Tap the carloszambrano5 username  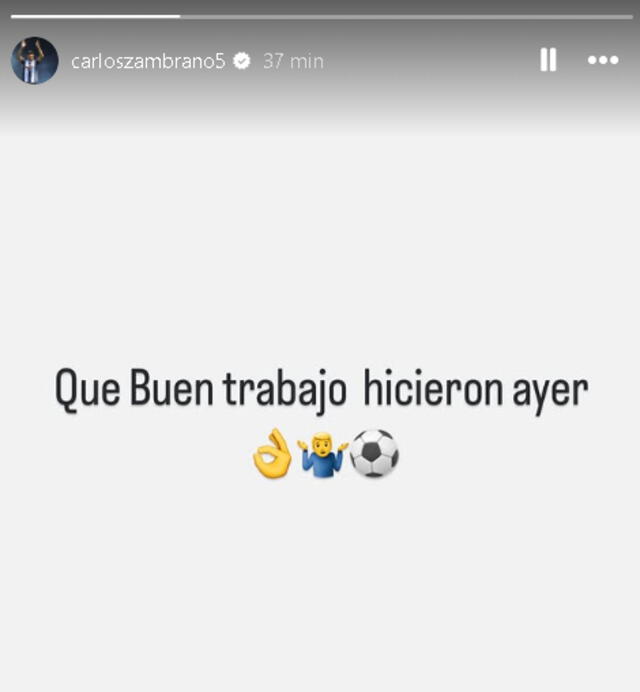click(x=148, y=61)
